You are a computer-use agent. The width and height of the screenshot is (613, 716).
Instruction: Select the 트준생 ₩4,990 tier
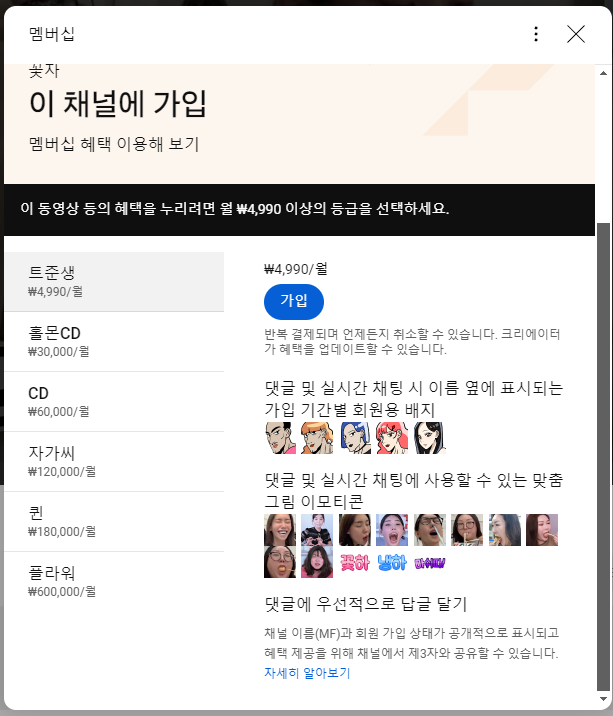tap(114, 282)
